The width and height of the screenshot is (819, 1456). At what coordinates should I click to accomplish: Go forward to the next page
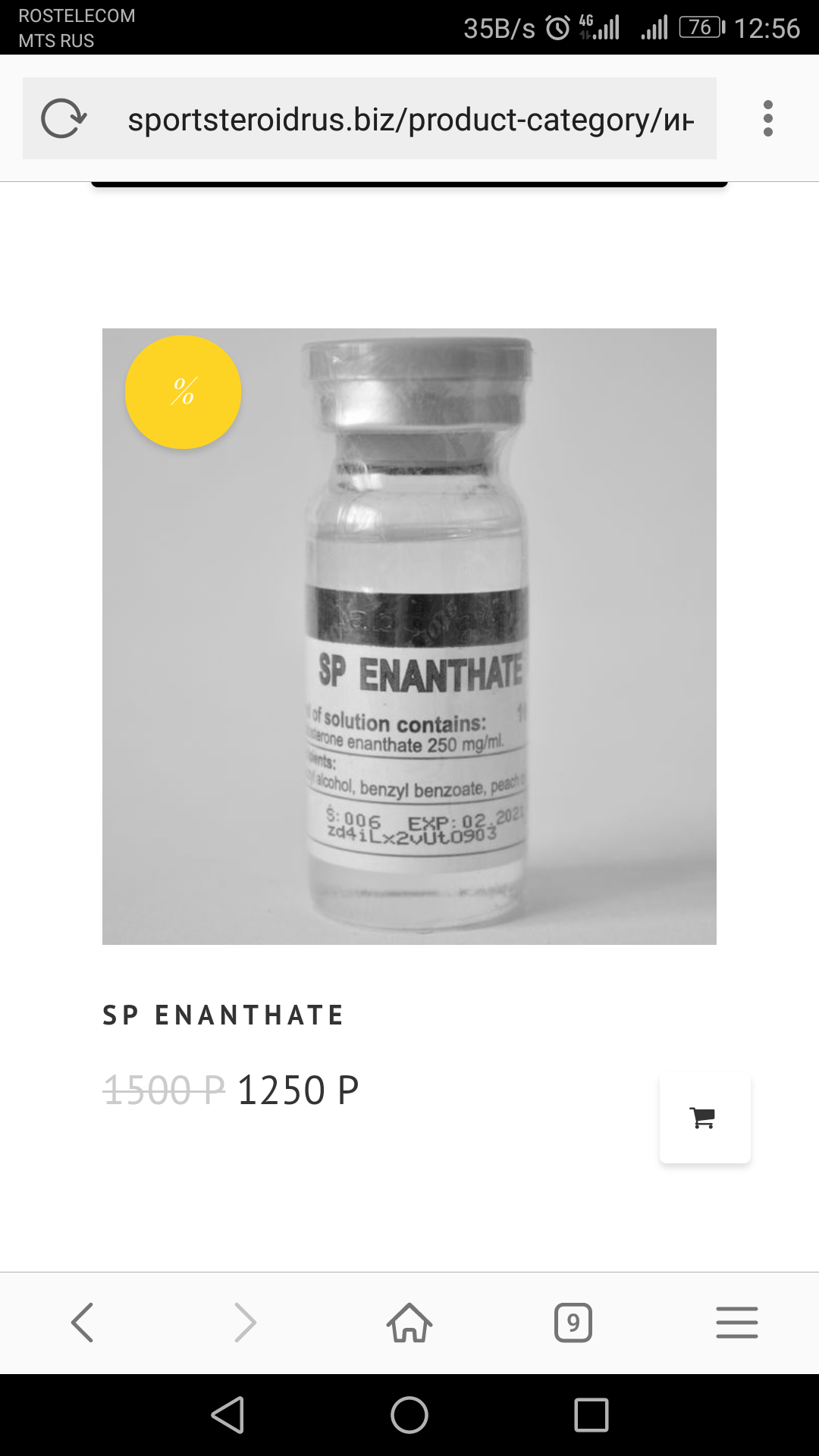tap(246, 1323)
